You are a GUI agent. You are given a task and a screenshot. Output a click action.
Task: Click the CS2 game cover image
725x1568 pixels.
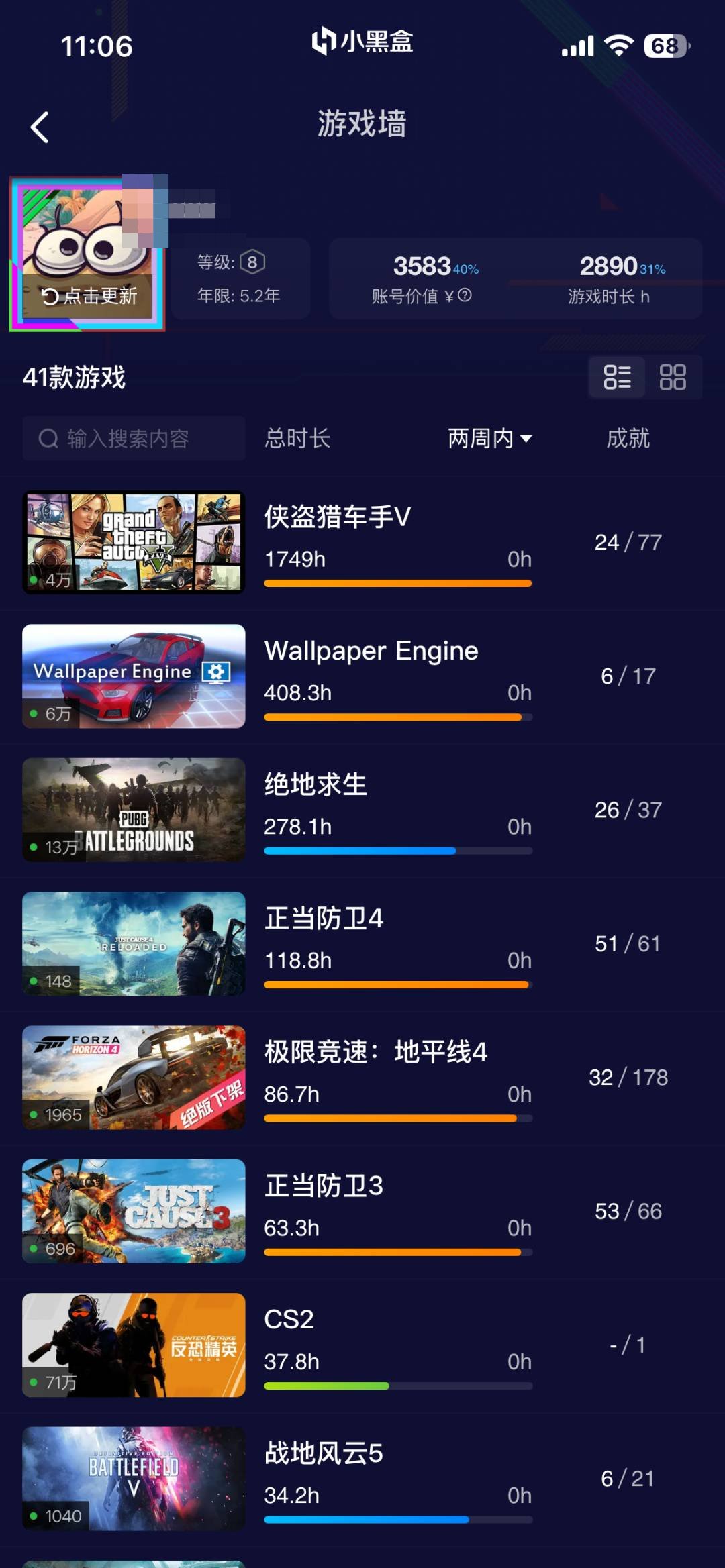133,1346
